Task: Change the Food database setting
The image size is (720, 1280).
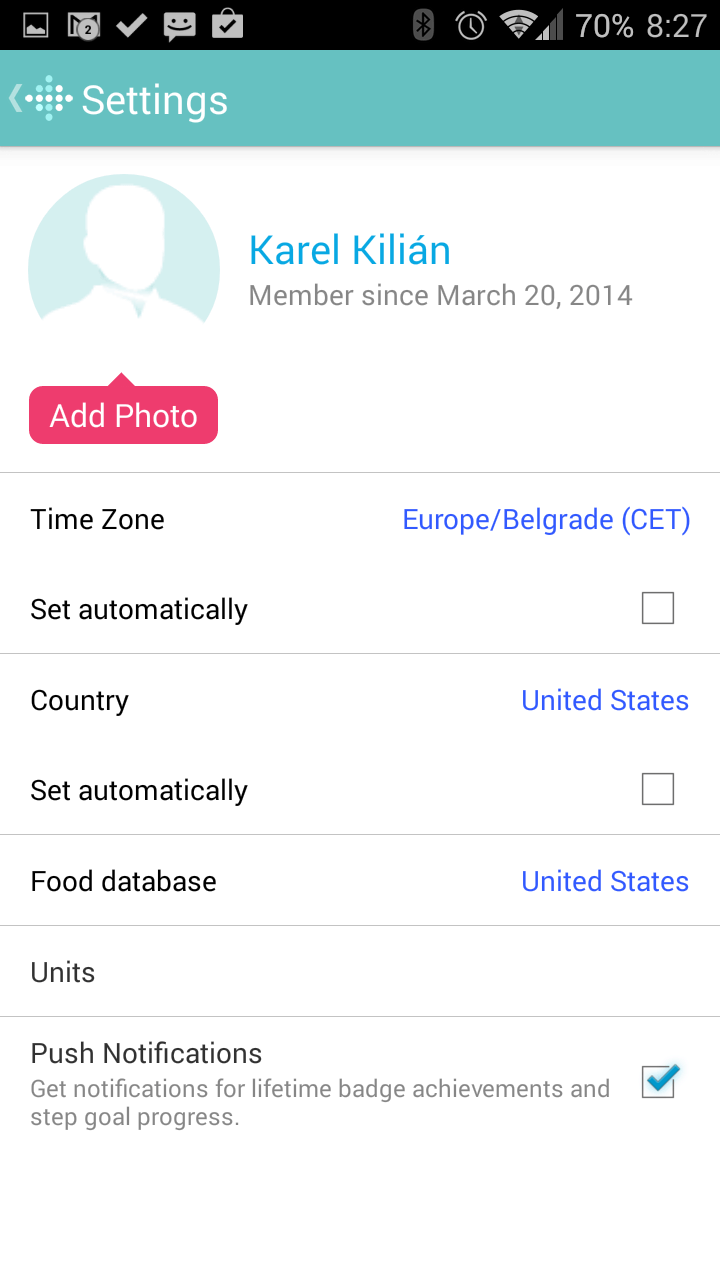Action: (x=360, y=881)
